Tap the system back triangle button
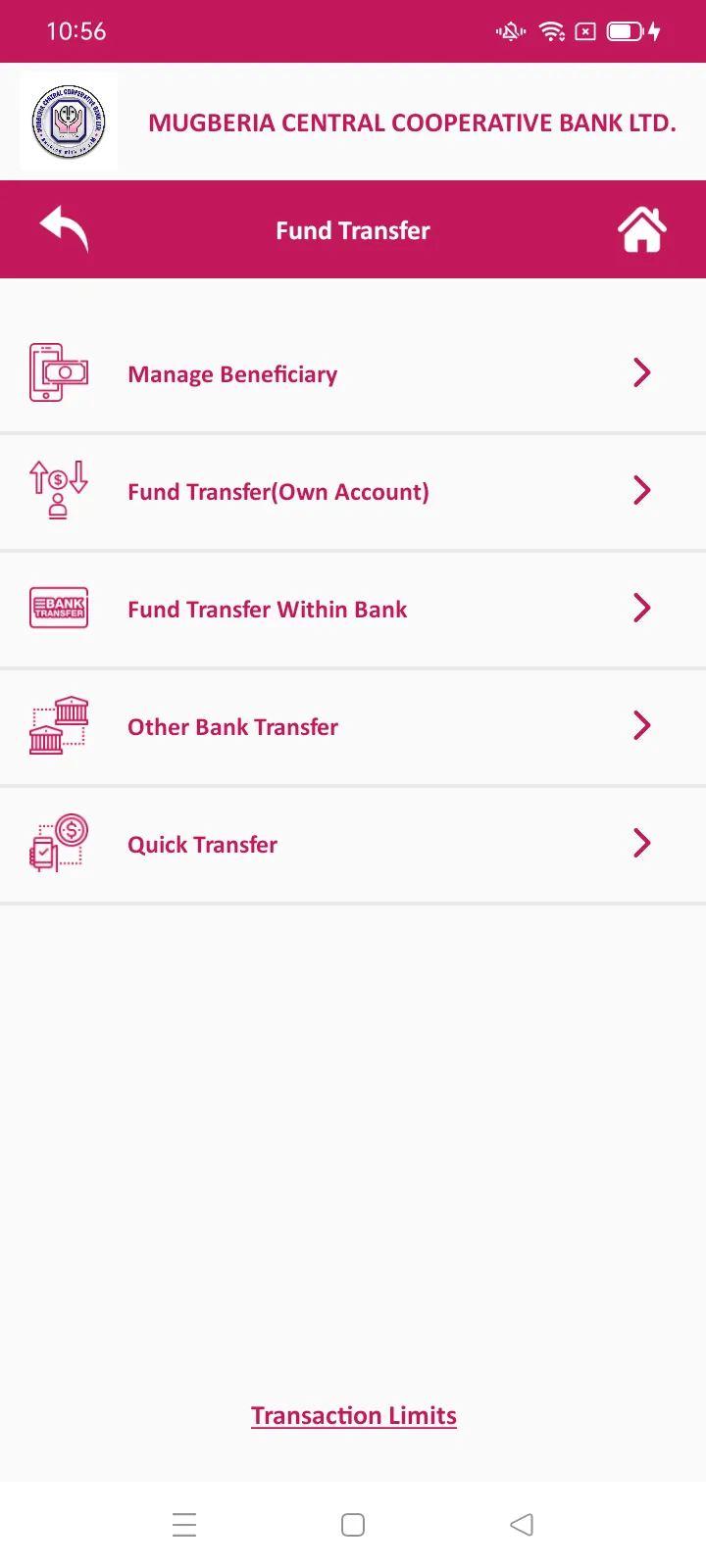 522,1525
